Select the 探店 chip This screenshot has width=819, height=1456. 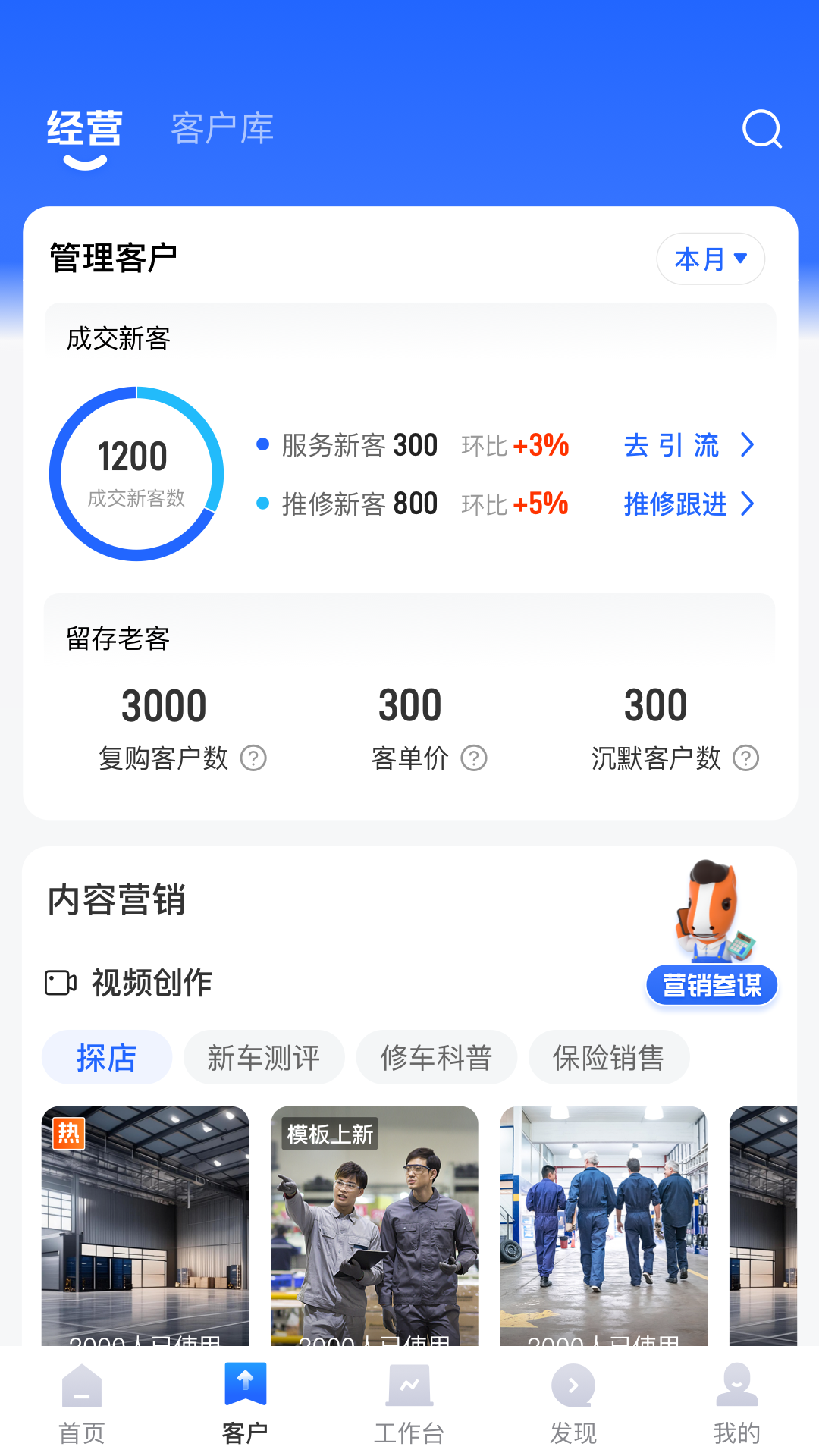pyautogui.click(x=106, y=1057)
